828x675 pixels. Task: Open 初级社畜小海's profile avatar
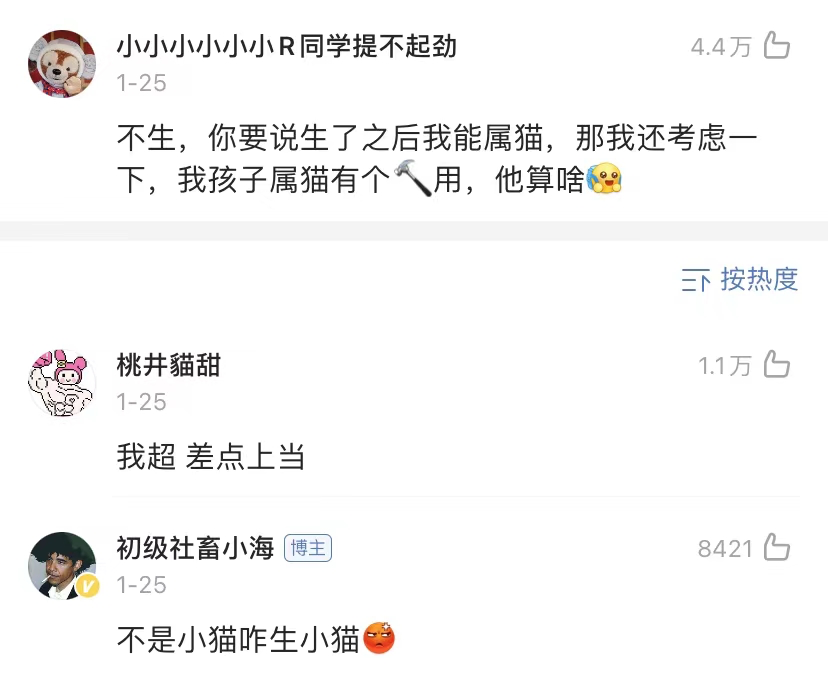click(x=62, y=565)
